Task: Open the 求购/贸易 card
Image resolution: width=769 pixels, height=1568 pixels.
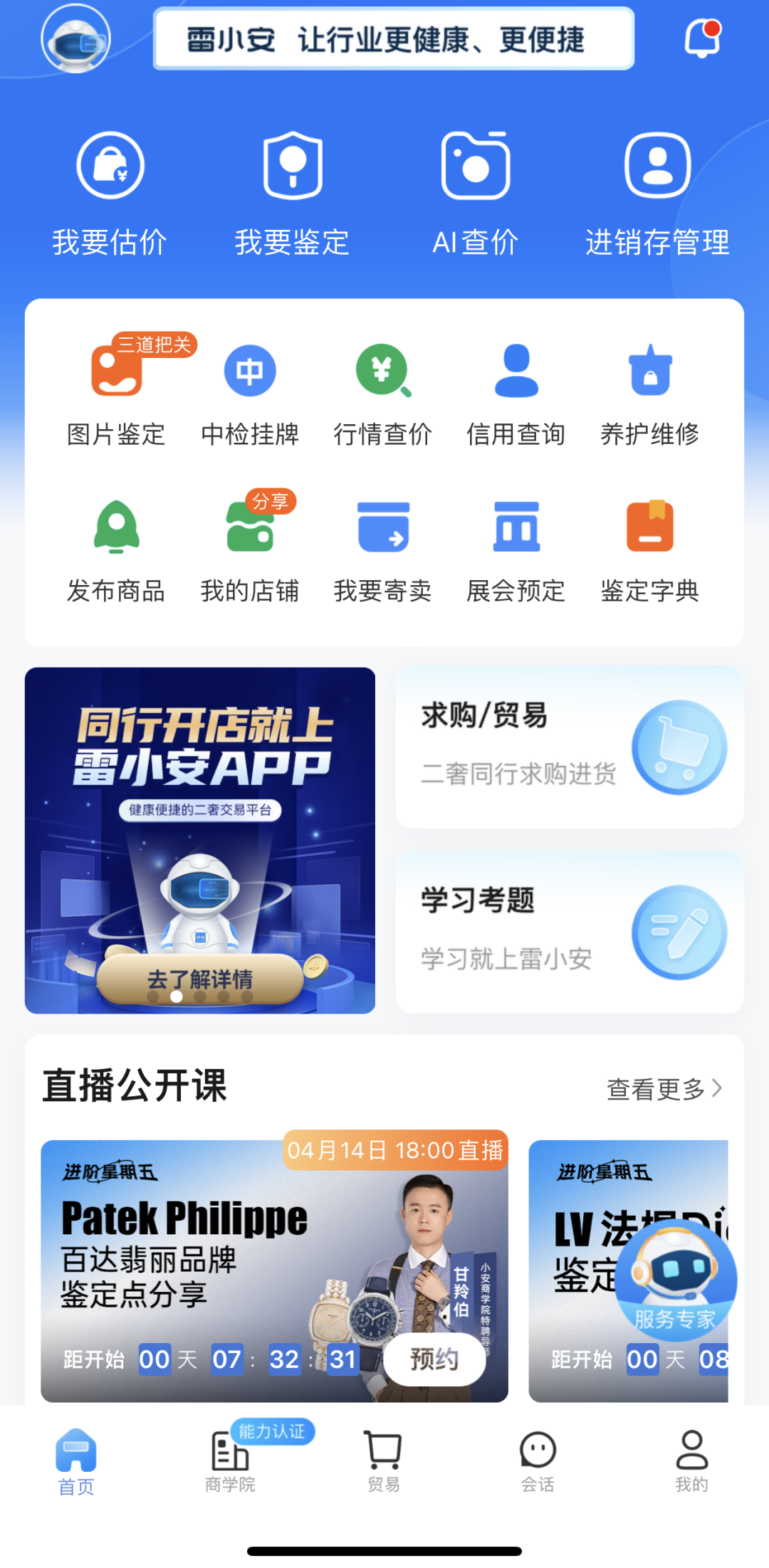Action: pos(570,747)
